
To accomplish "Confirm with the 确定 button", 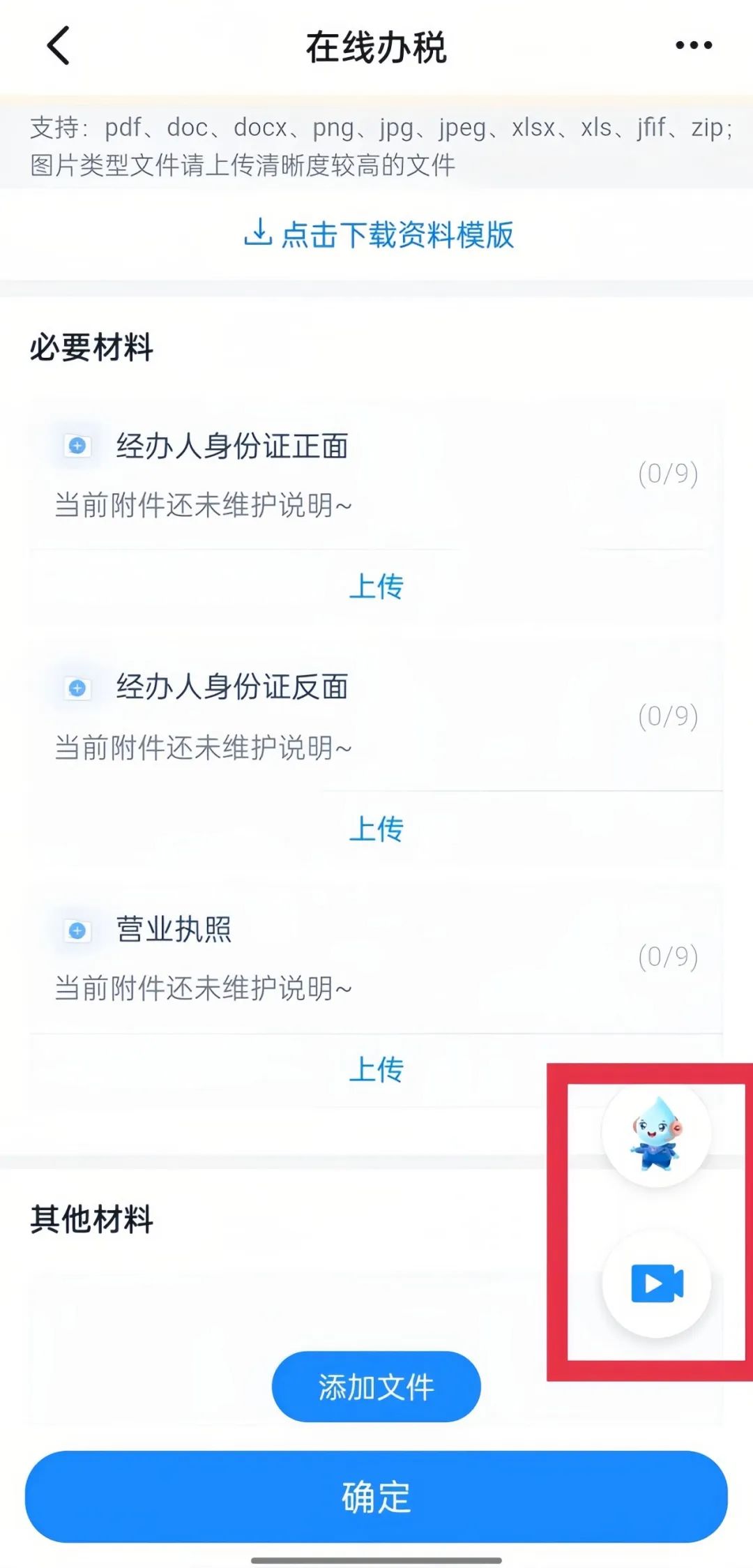I will (376, 1497).
